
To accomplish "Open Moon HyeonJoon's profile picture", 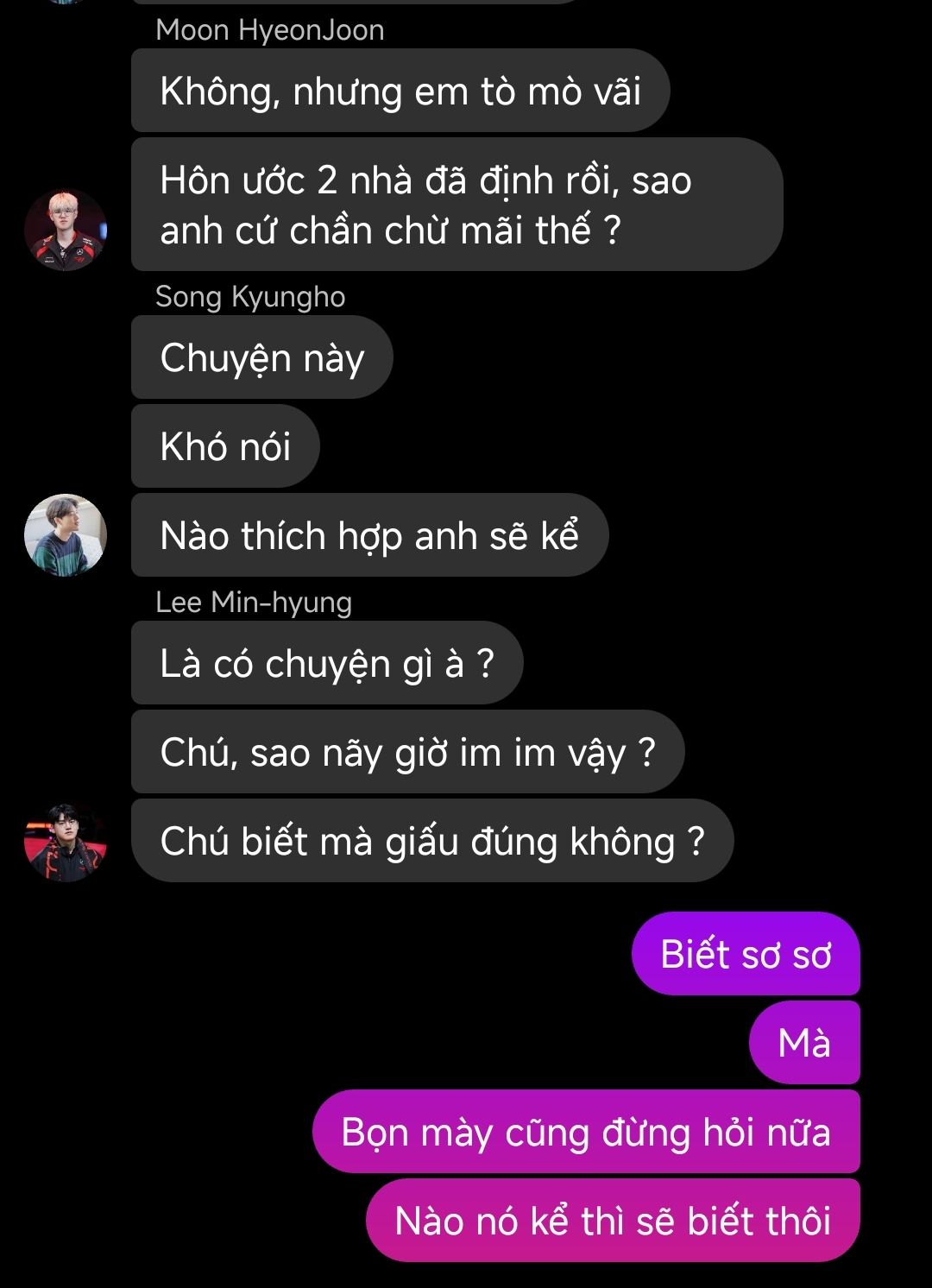I will (x=65, y=230).
